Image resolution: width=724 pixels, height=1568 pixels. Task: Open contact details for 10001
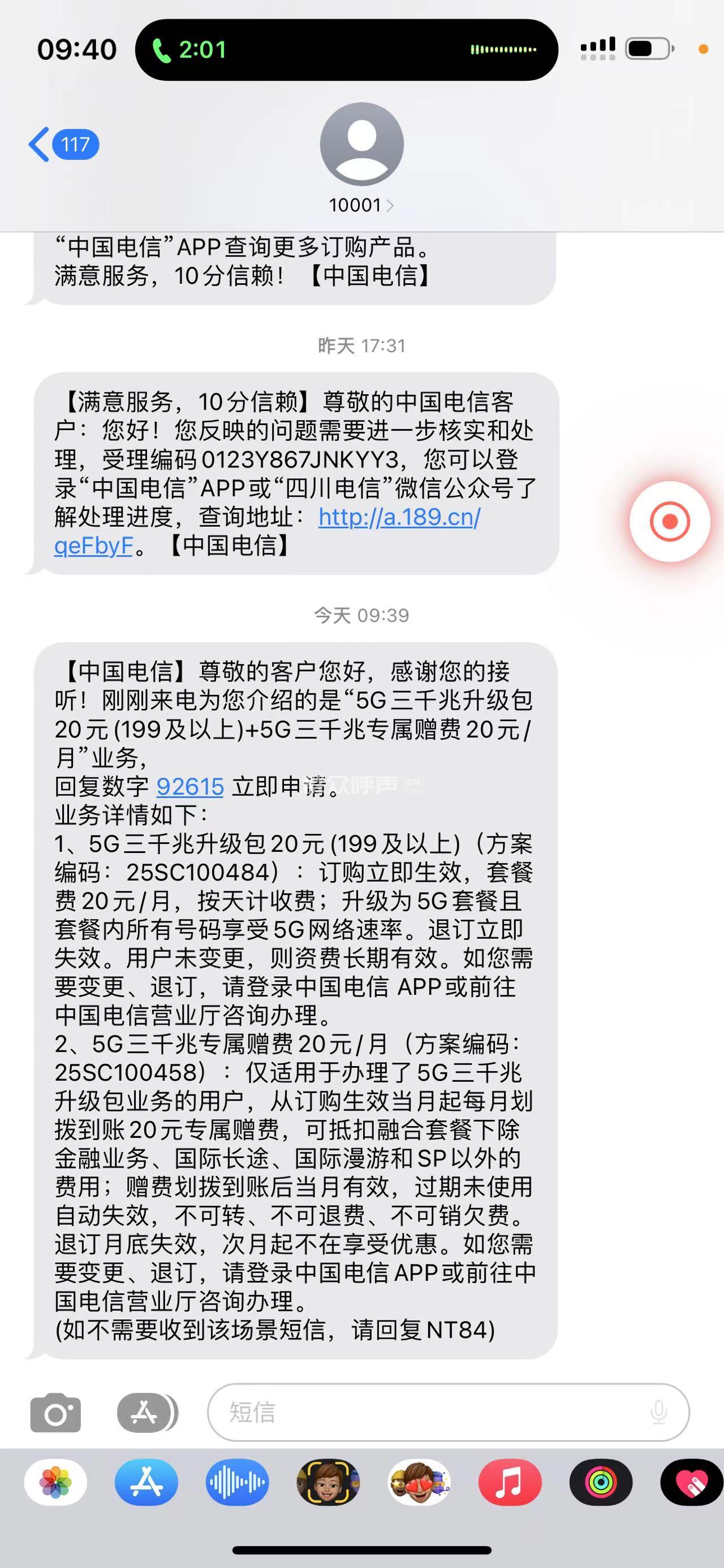(361, 205)
